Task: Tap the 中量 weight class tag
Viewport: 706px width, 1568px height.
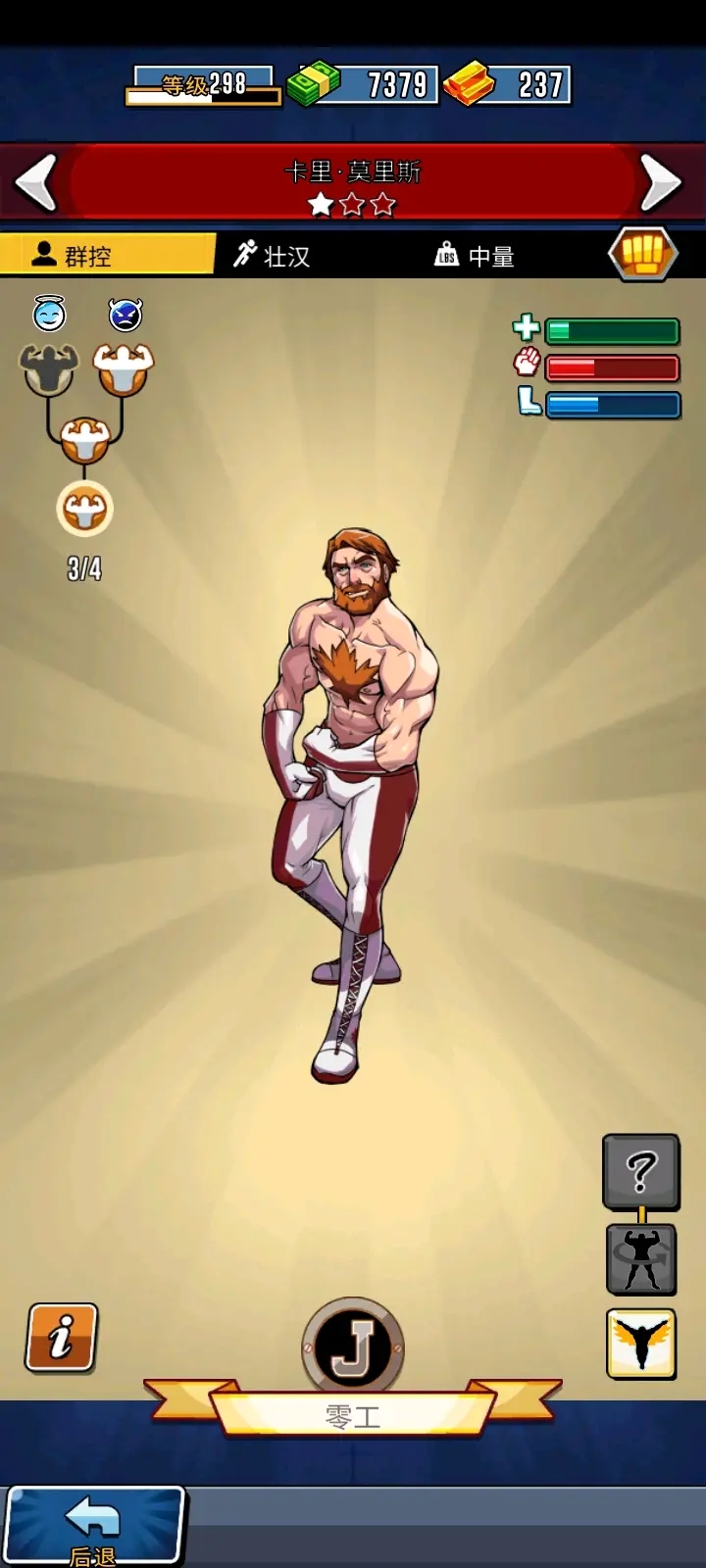Action: (475, 256)
